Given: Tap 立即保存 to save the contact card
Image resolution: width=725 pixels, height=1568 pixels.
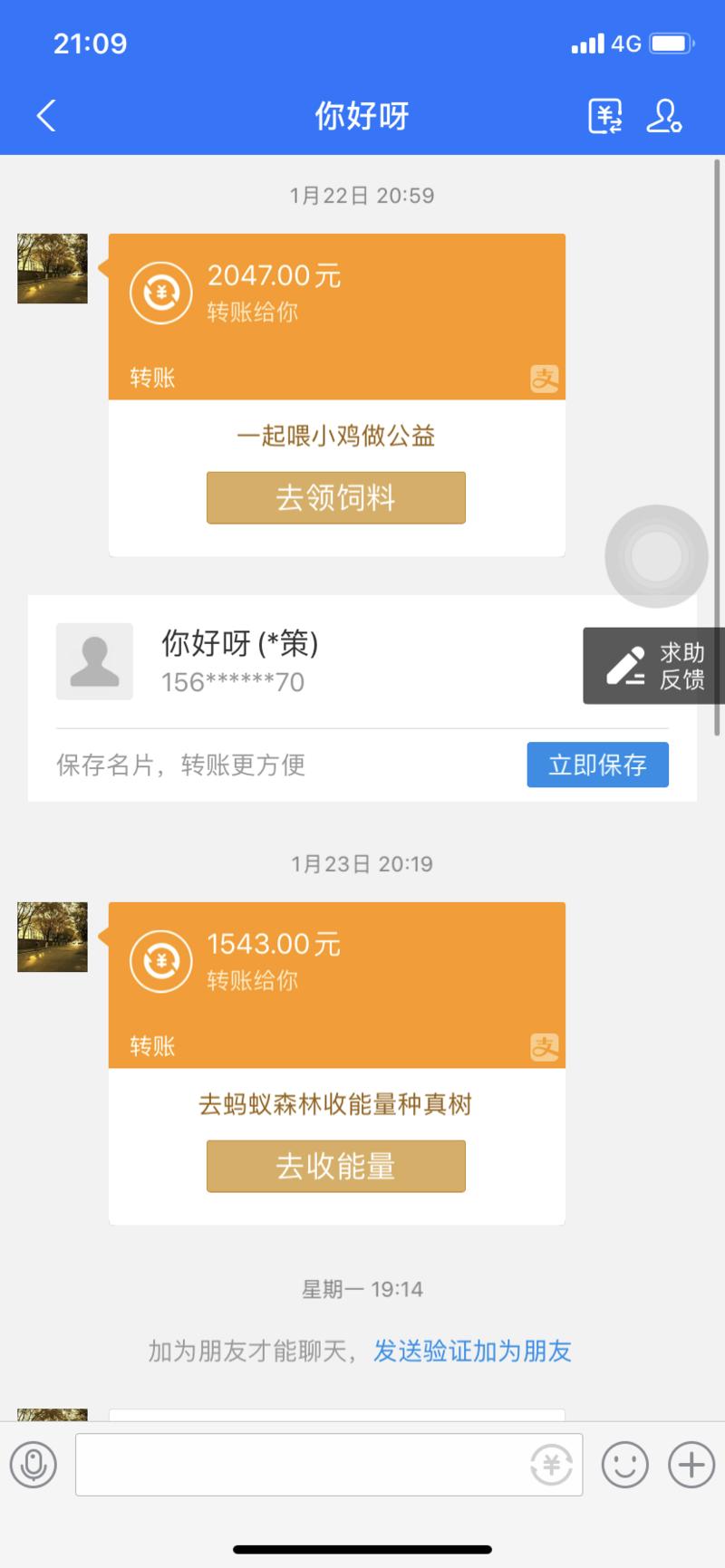Looking at the screenshot, I should click(597, 765).
